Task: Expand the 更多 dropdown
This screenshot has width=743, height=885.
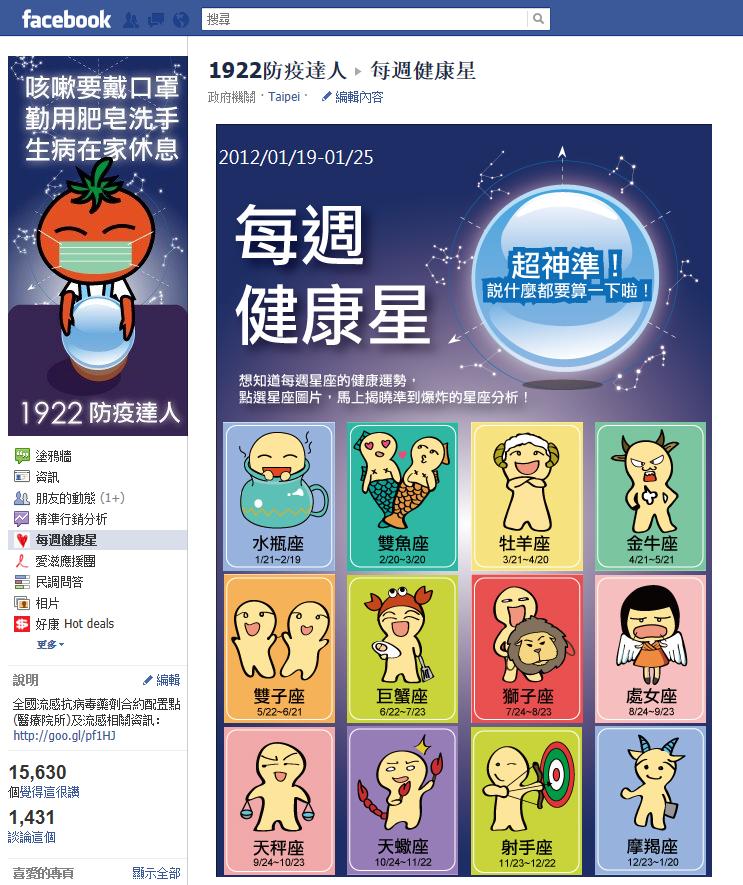Action: (x=50, y=644)
